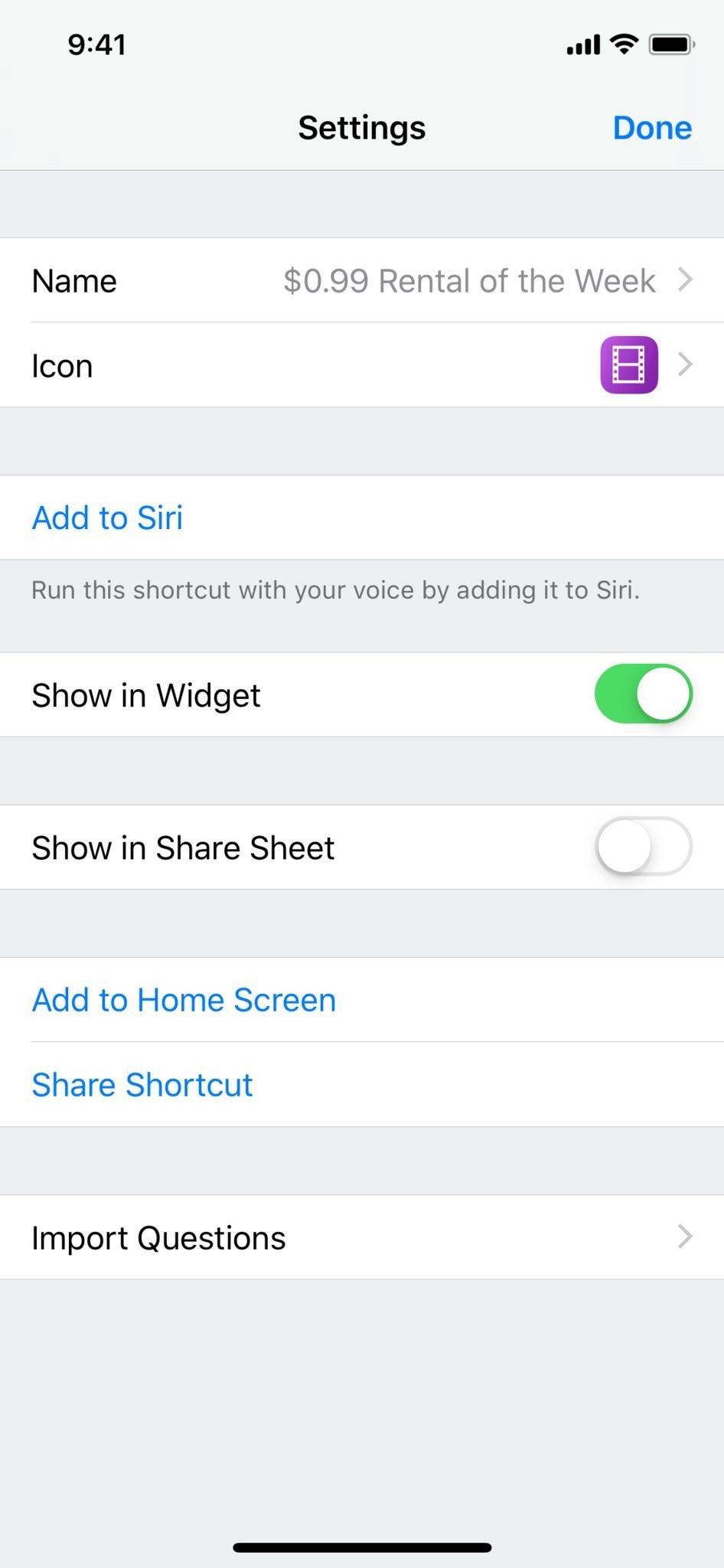Turn off Show in Widget
The image size is (724, 1568).
[643, 694]
